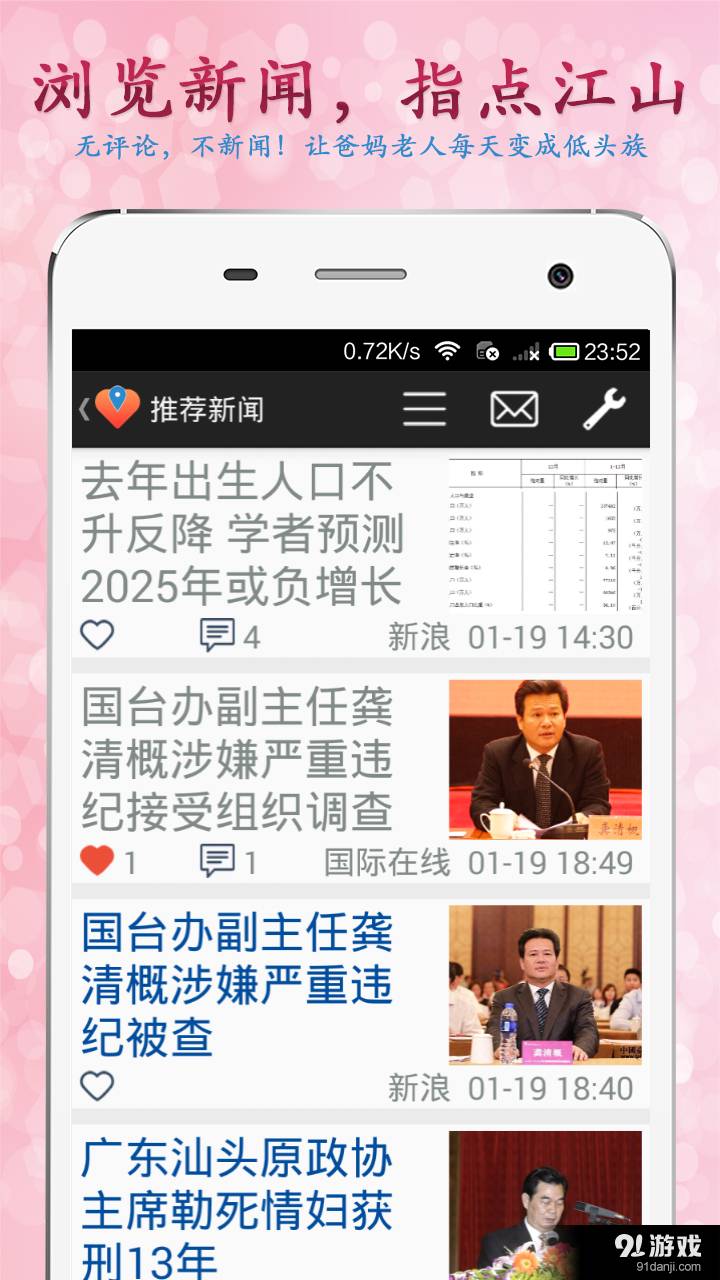Image resolution: width=720 pixels, height=1280 pixels.
Task: Open the envelope message icon
Action: tap(513, 408)
